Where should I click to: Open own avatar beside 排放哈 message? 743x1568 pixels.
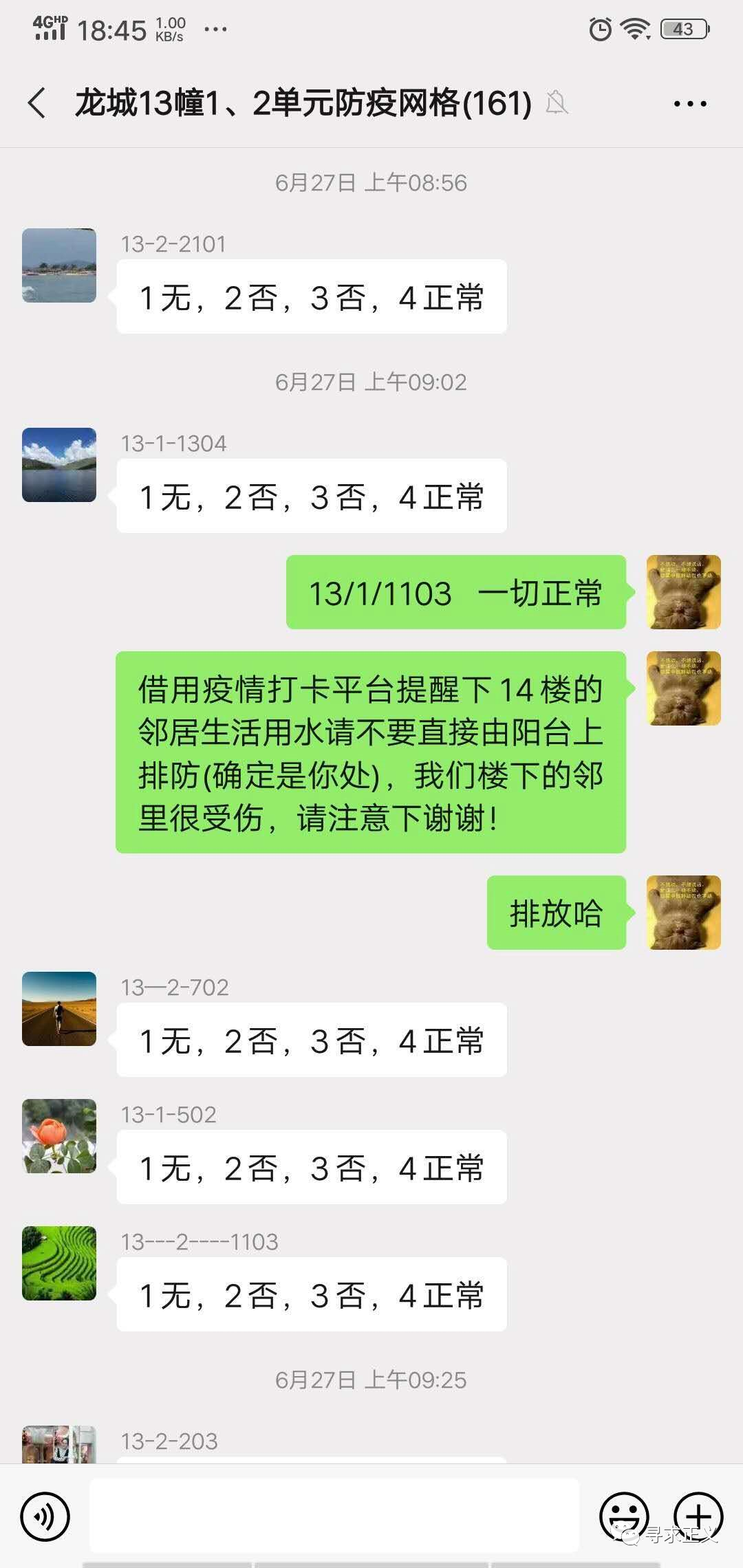(x=683, y=913)
